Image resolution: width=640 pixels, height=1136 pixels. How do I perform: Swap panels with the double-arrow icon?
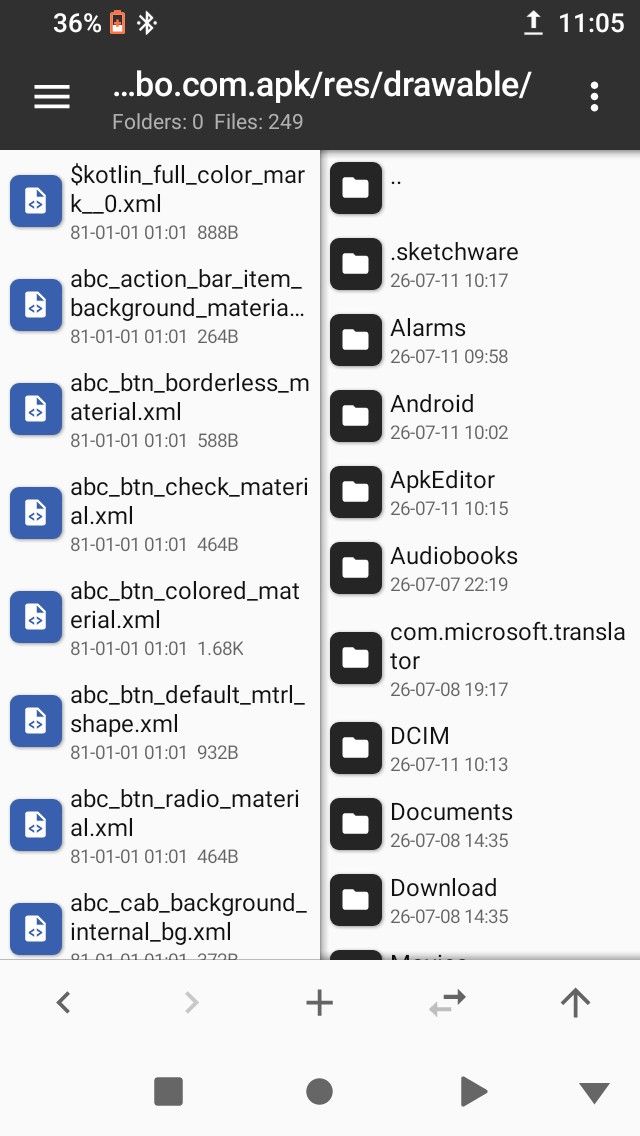point(447,1003)
